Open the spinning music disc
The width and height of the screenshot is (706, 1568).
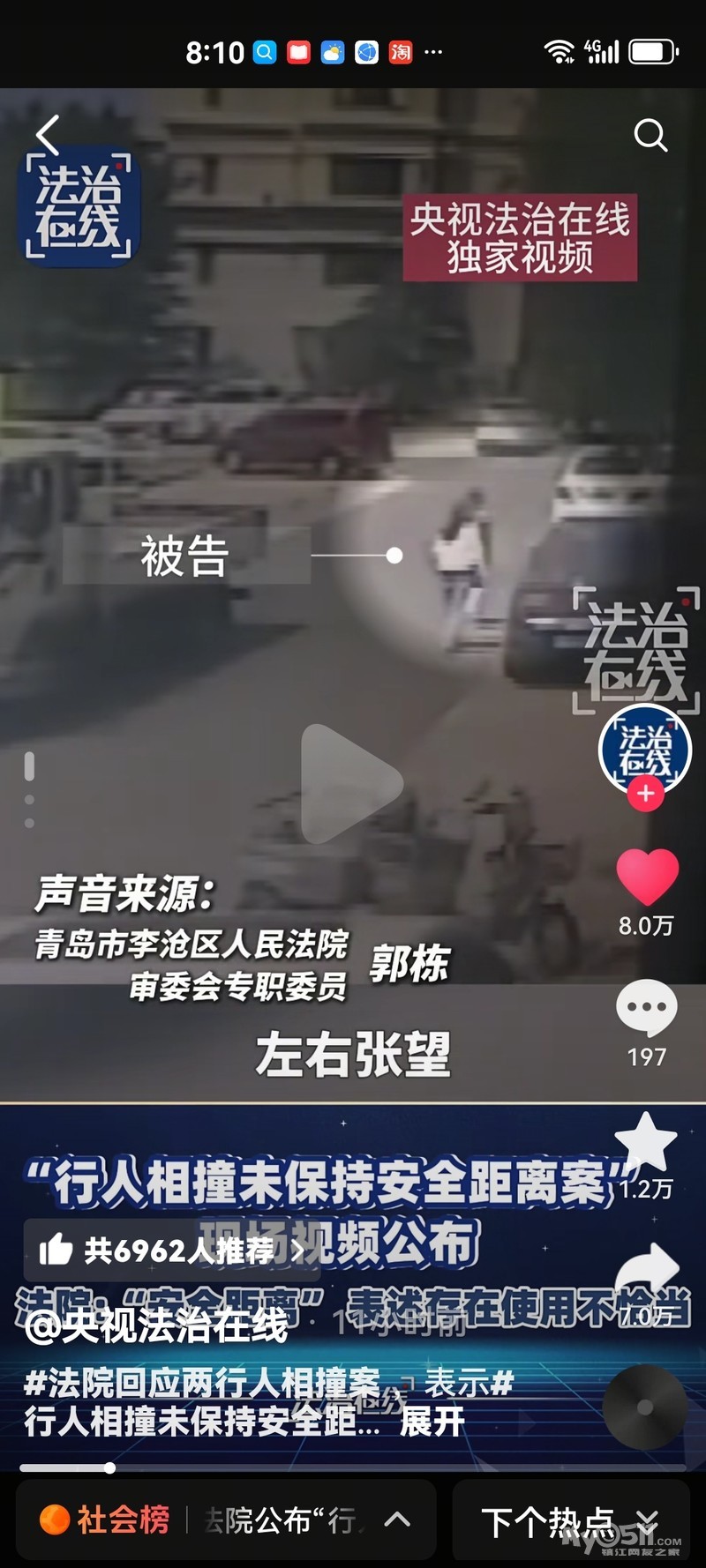click(x=644, y=1407)
